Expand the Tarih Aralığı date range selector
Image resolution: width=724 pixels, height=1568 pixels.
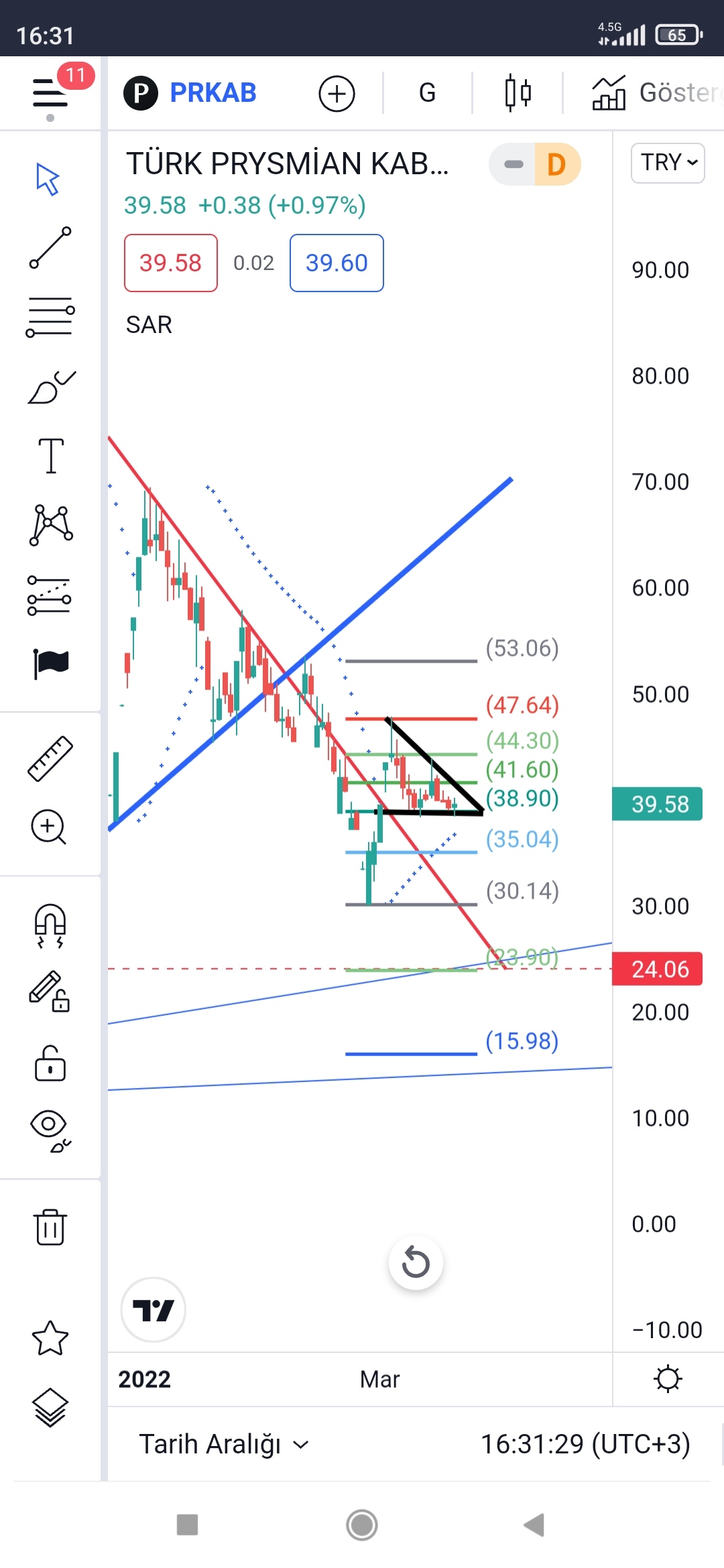tap(224, 1444)
